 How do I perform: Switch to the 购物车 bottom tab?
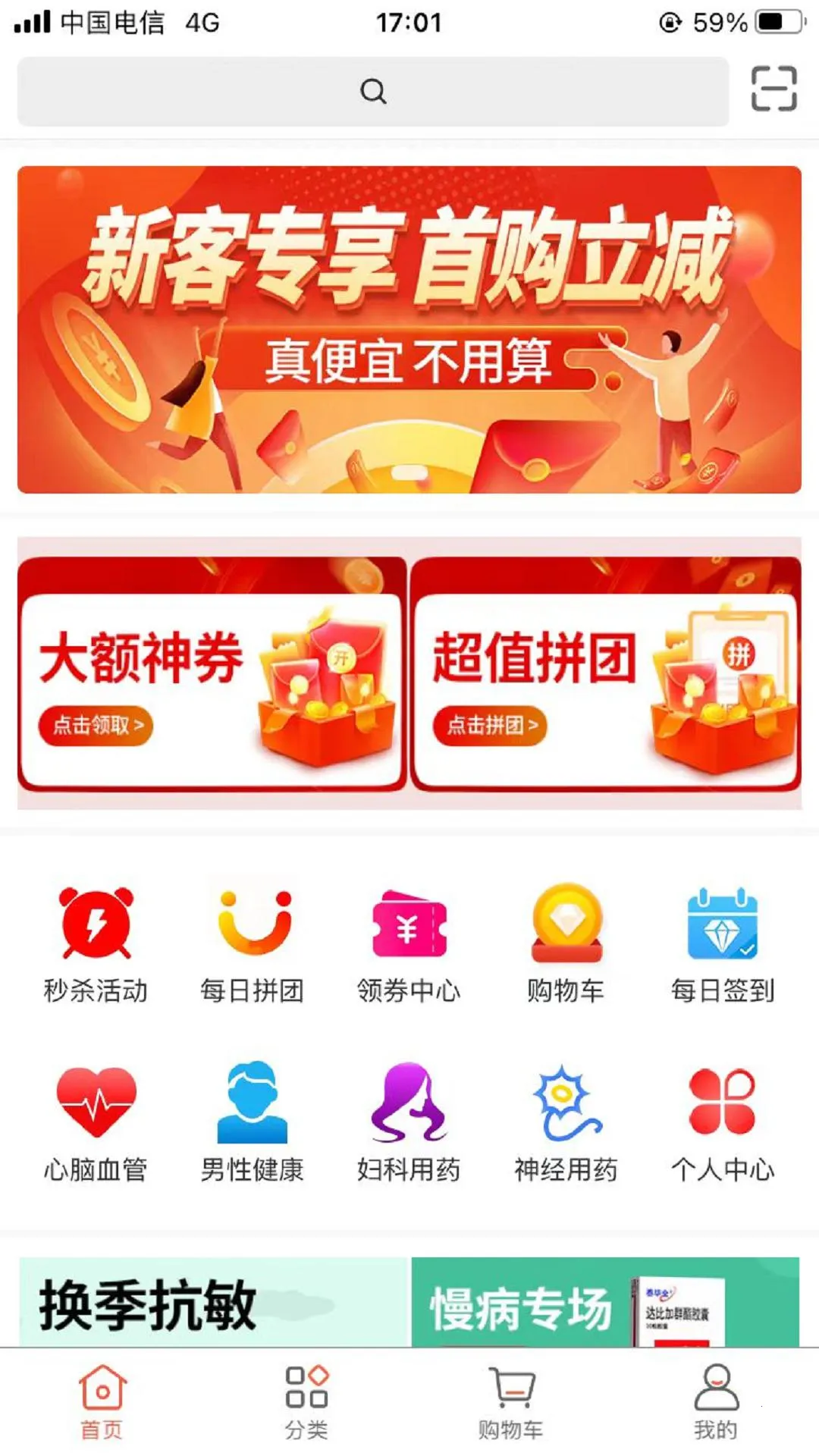(x=511, y=1402)
